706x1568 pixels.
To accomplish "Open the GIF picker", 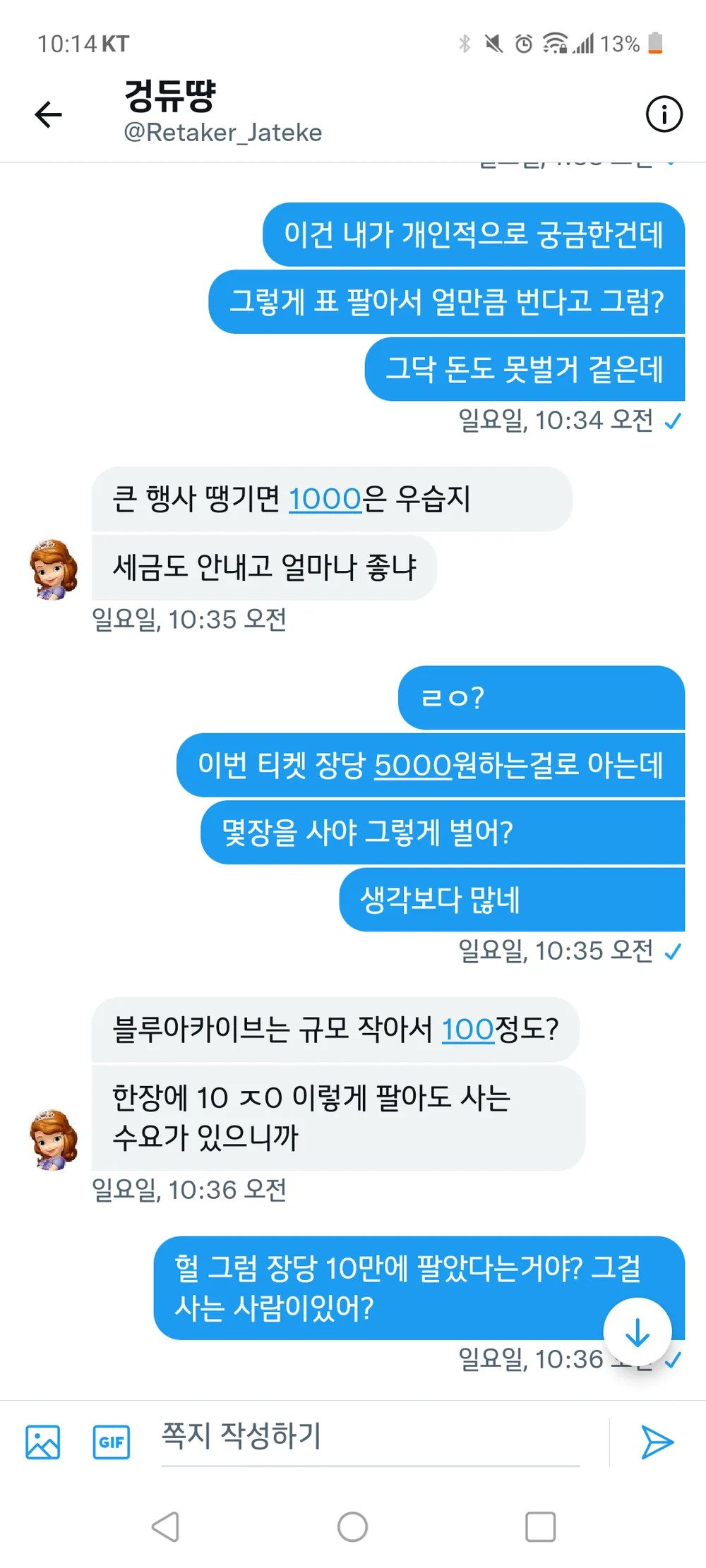I will (112, 1442).
